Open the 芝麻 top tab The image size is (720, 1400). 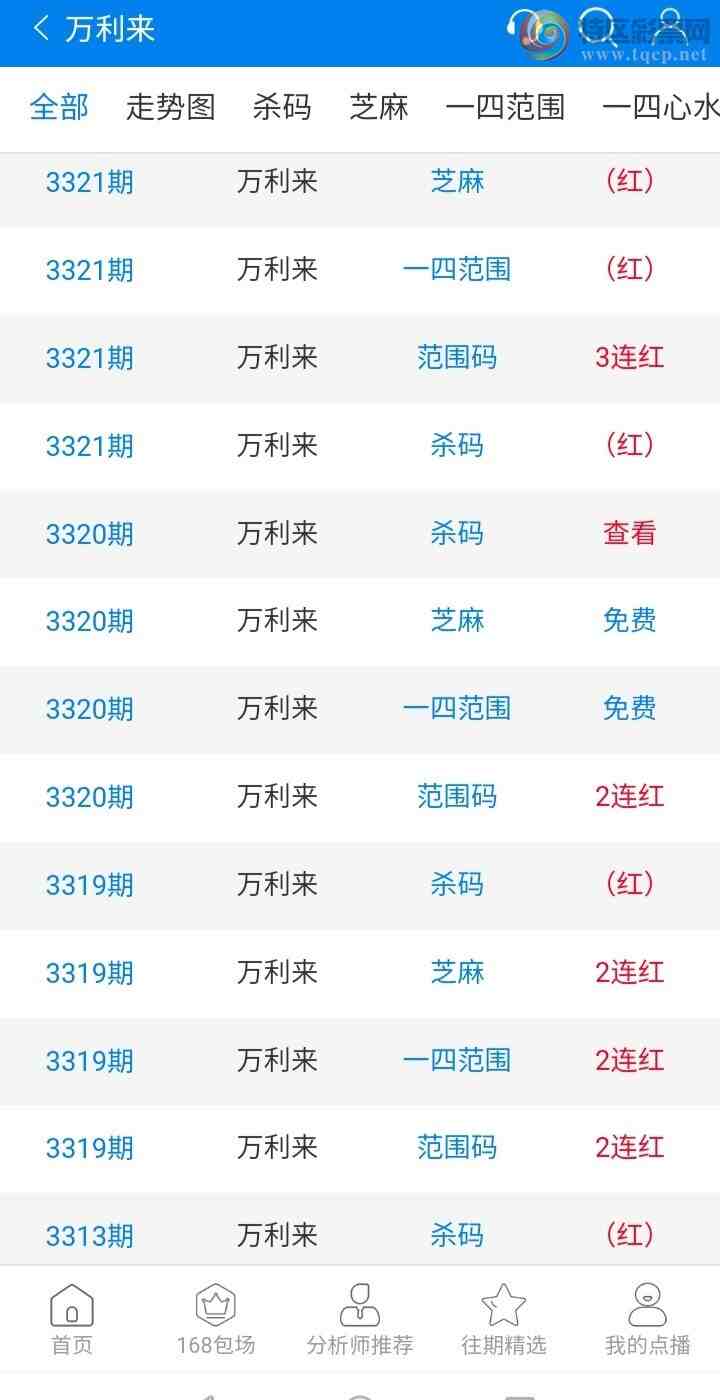379,107
